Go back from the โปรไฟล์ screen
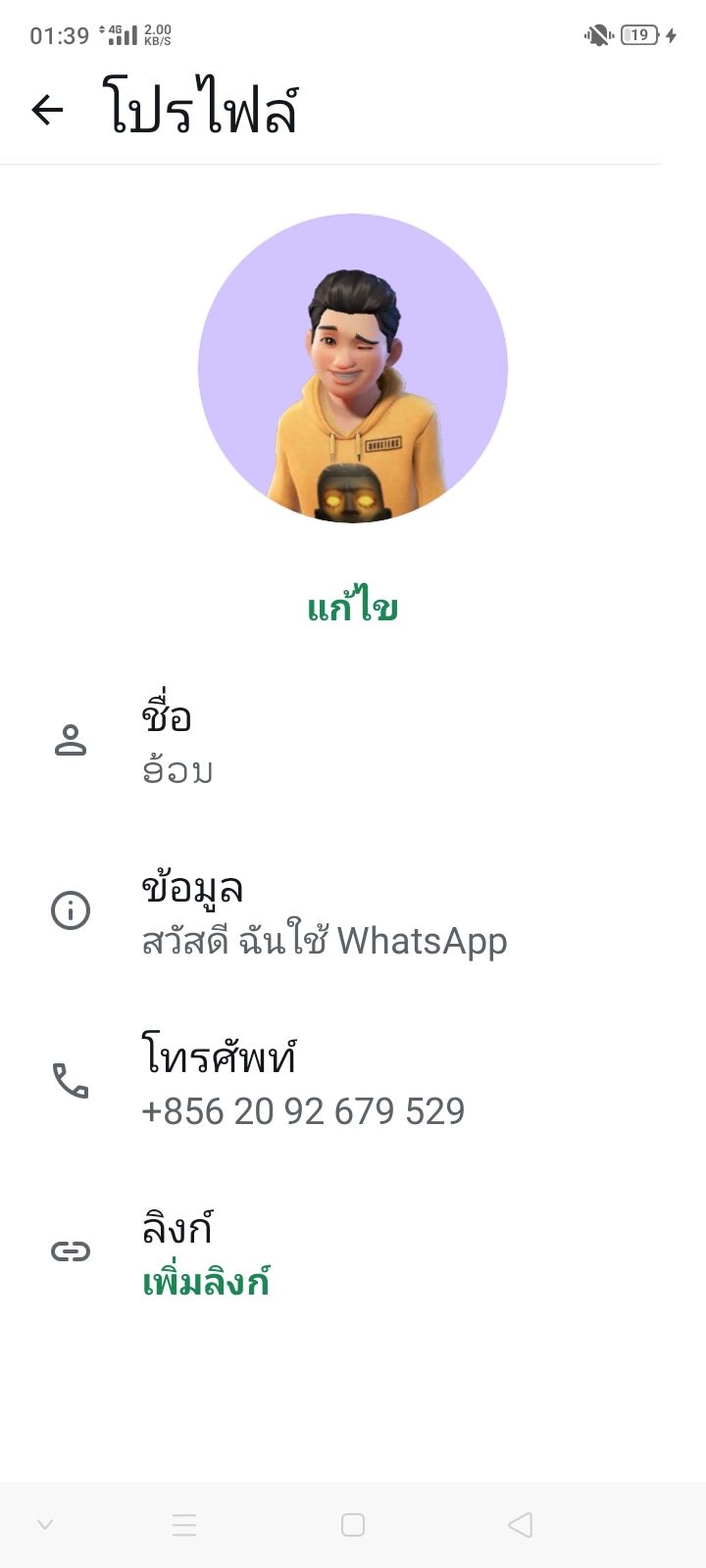The height and width of the screenshot is (1568, 706). click(x=47, y=110)
